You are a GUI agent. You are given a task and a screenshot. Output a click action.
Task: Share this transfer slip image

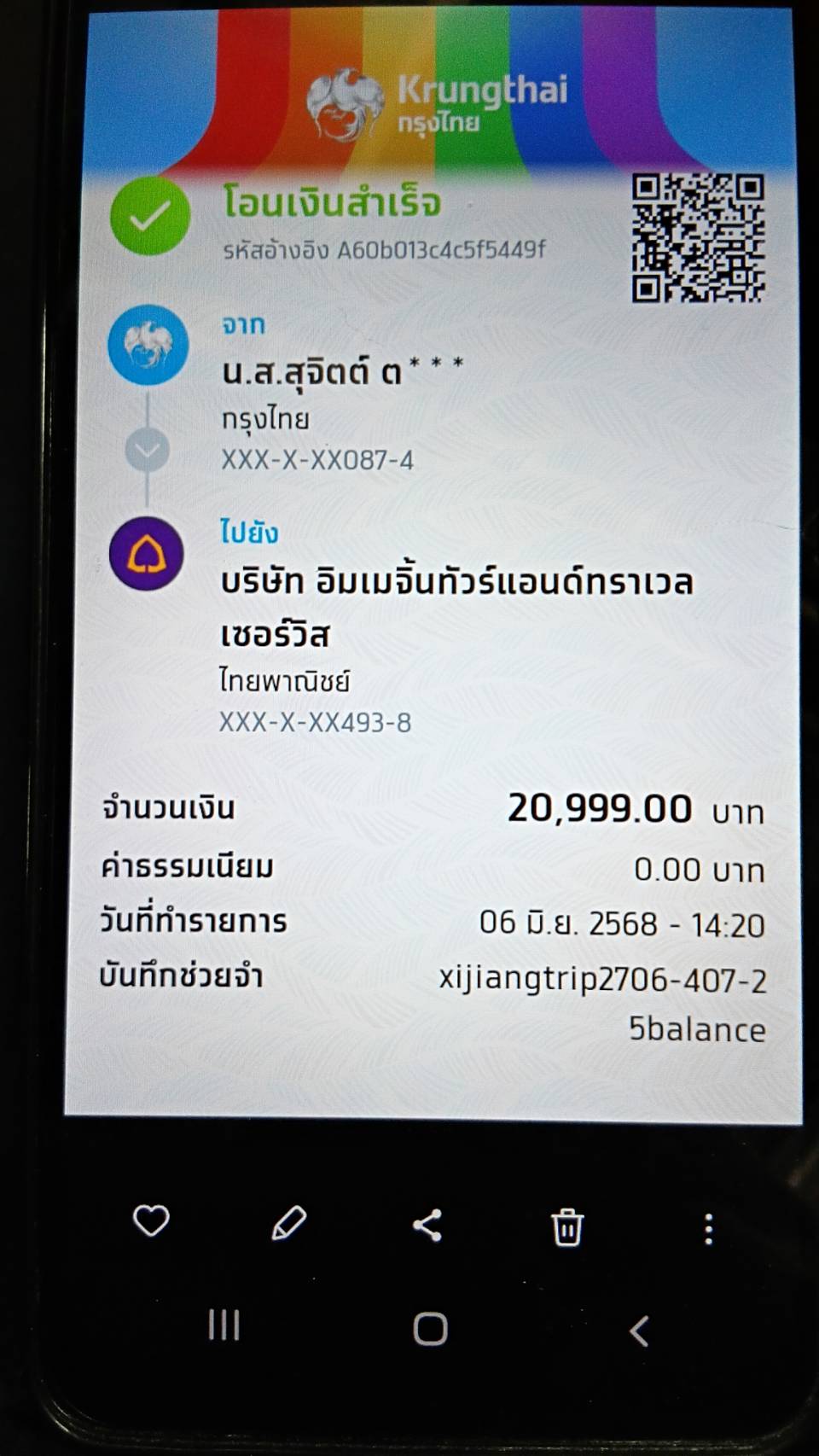(x=427, y=1226)
